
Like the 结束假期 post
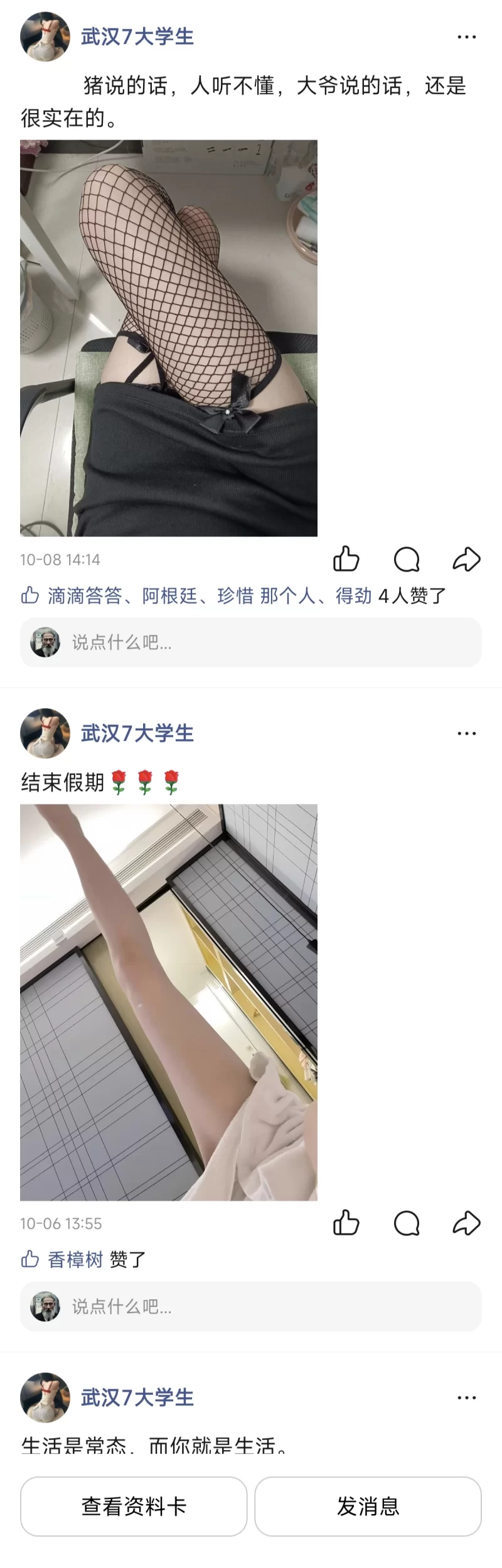tap(346, 1223)
